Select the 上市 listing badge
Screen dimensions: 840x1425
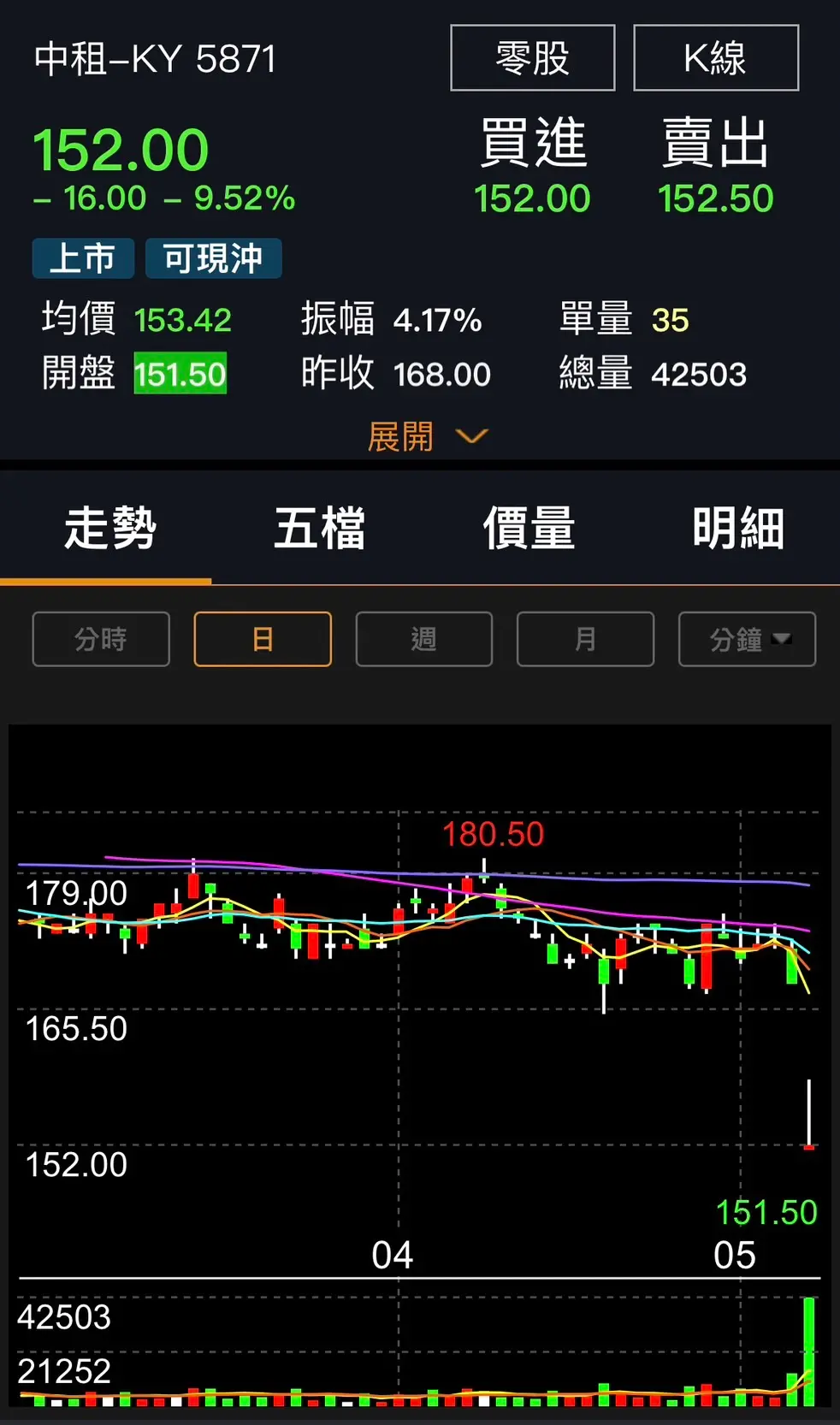click(x=84, y=258)
